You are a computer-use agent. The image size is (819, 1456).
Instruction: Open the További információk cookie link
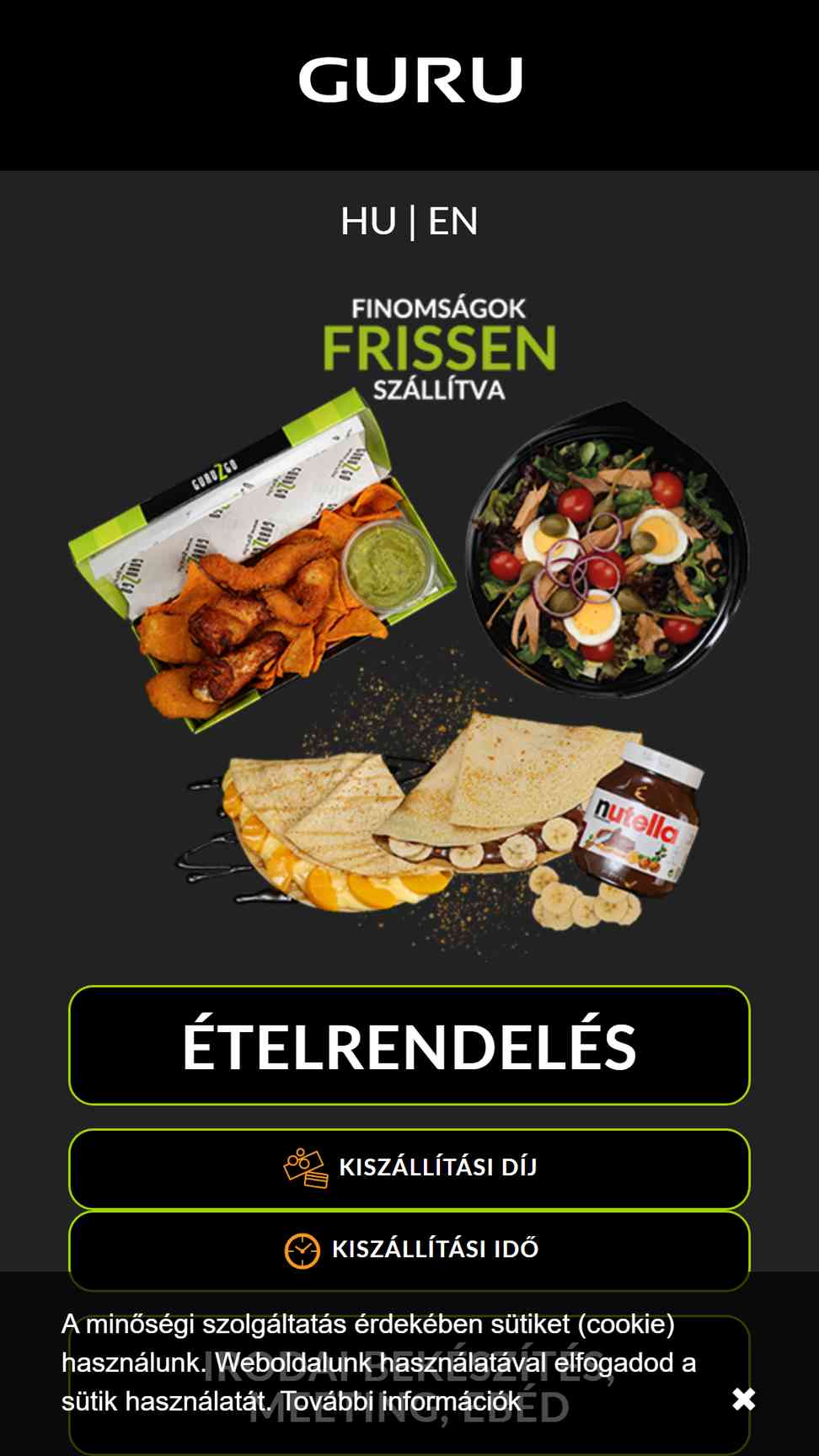[401, 1401]
